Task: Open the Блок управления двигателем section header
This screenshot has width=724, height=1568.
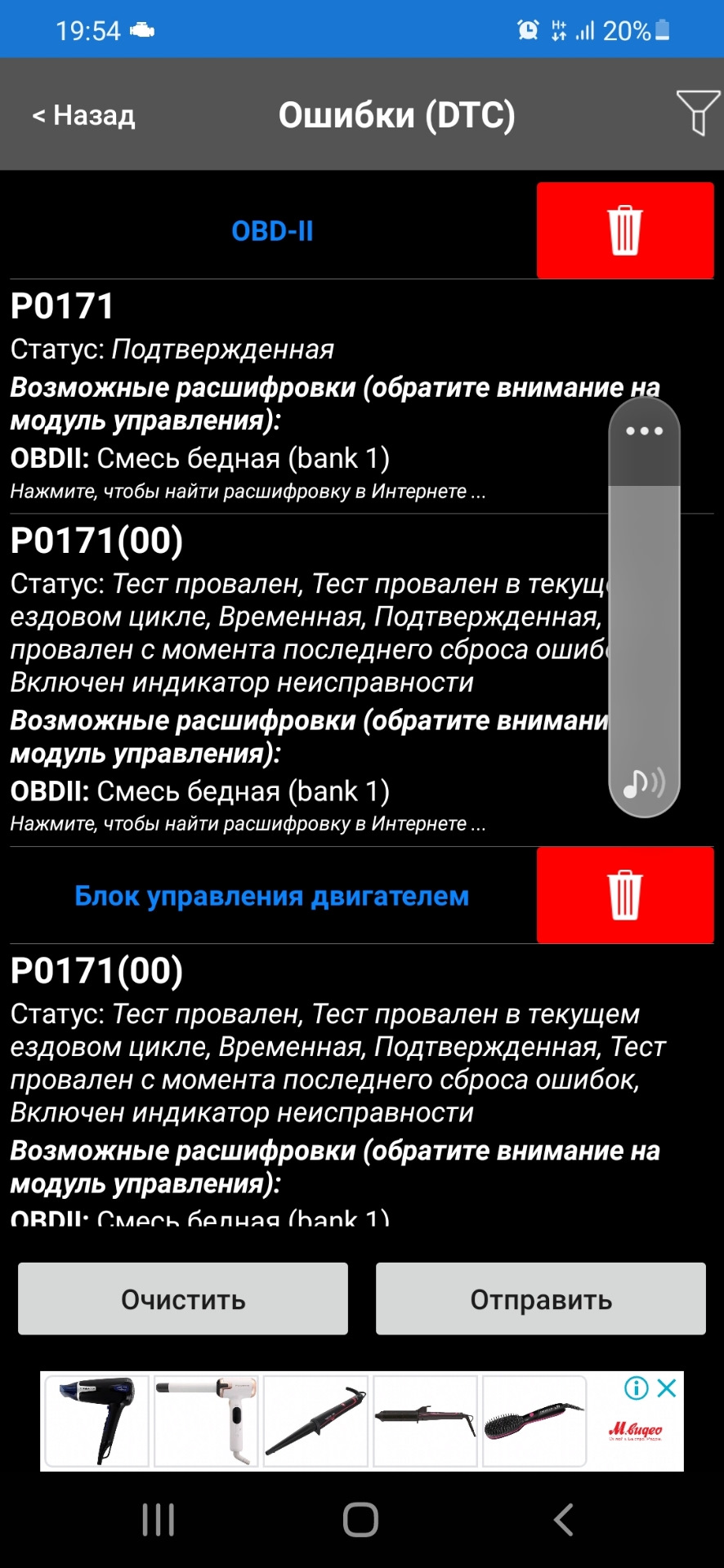Action: [271, 896]
